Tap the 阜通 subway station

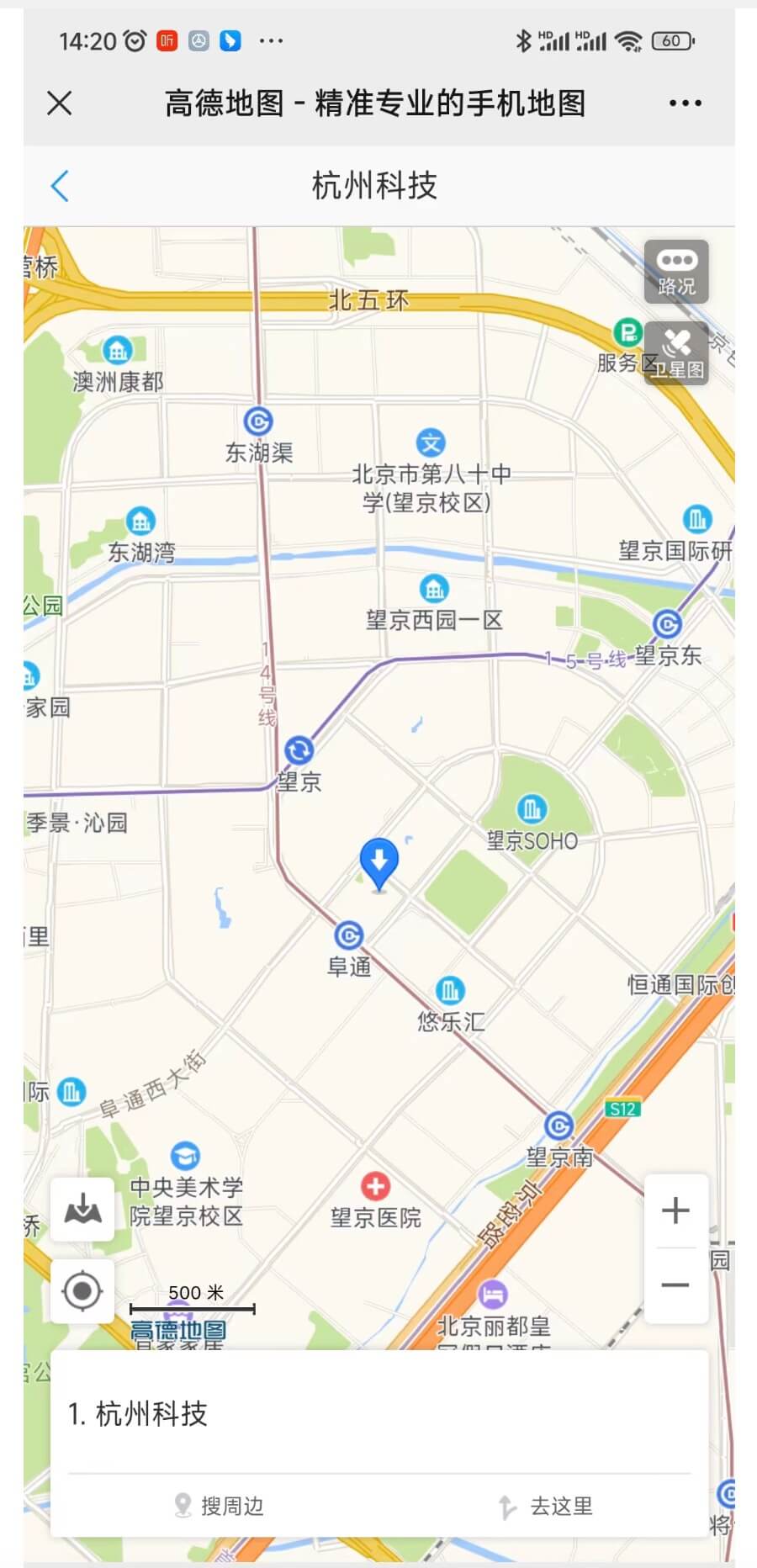click(x=349, y=935)
